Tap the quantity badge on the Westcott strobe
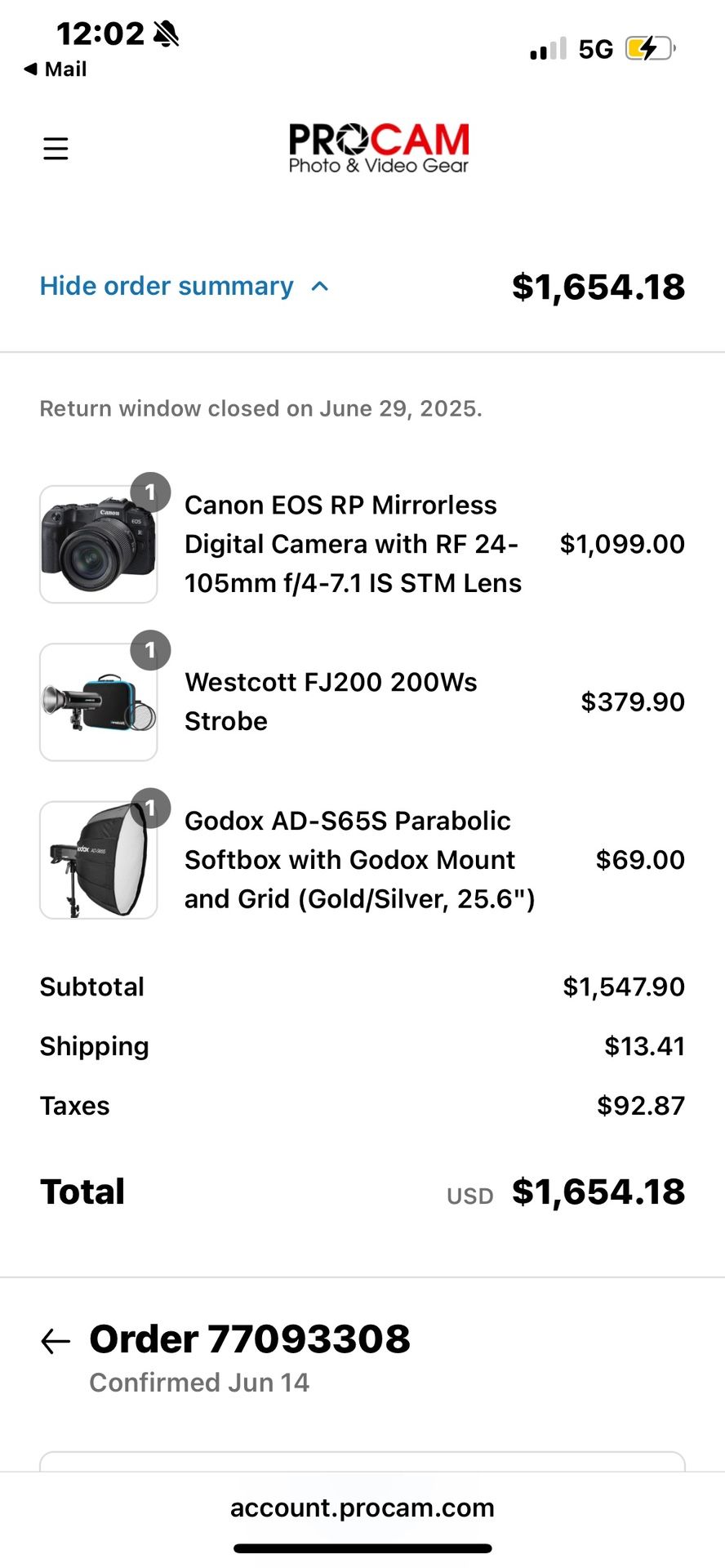Screen dimensions: 725x1568 [x=150, y=650]
